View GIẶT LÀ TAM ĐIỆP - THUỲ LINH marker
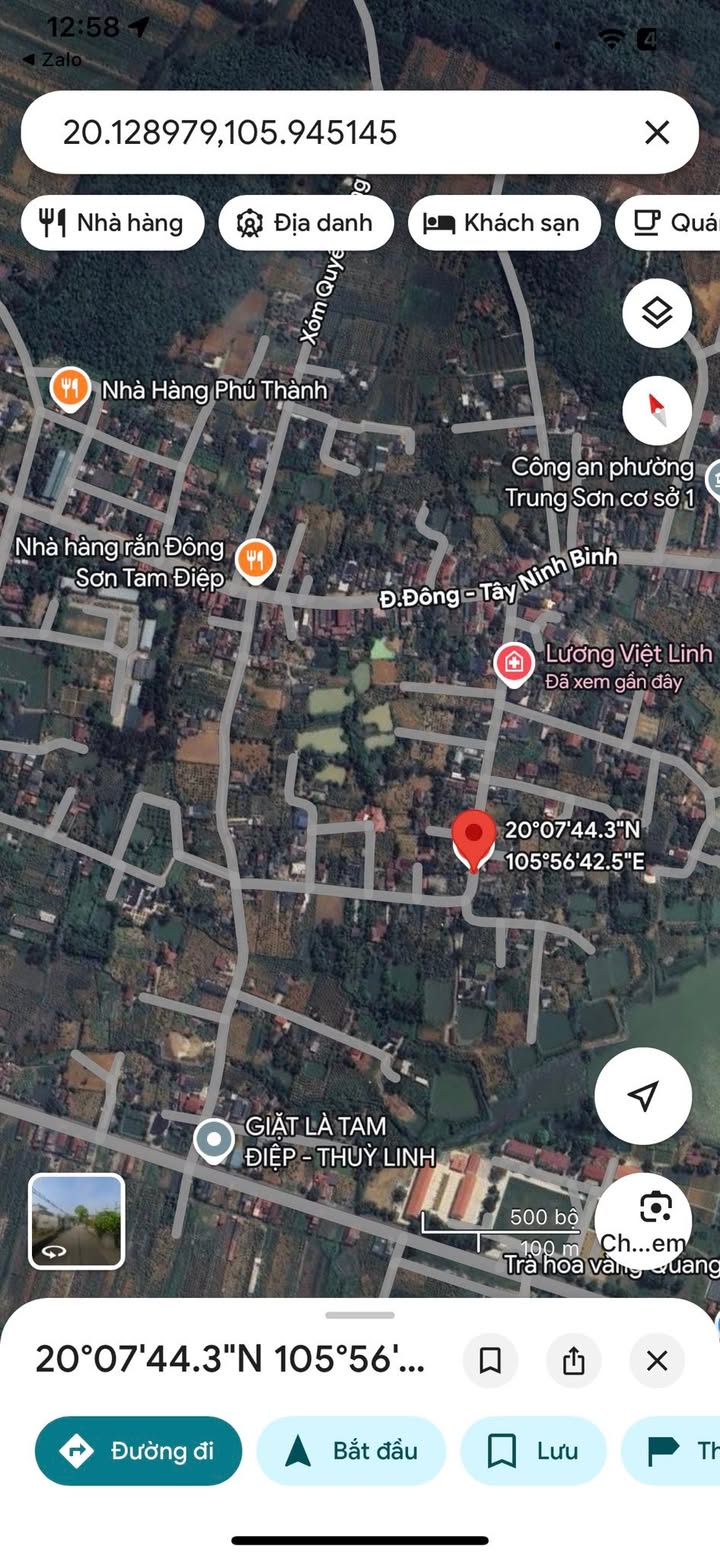This screenshot has width=720, height=1559. [213, 1140]
